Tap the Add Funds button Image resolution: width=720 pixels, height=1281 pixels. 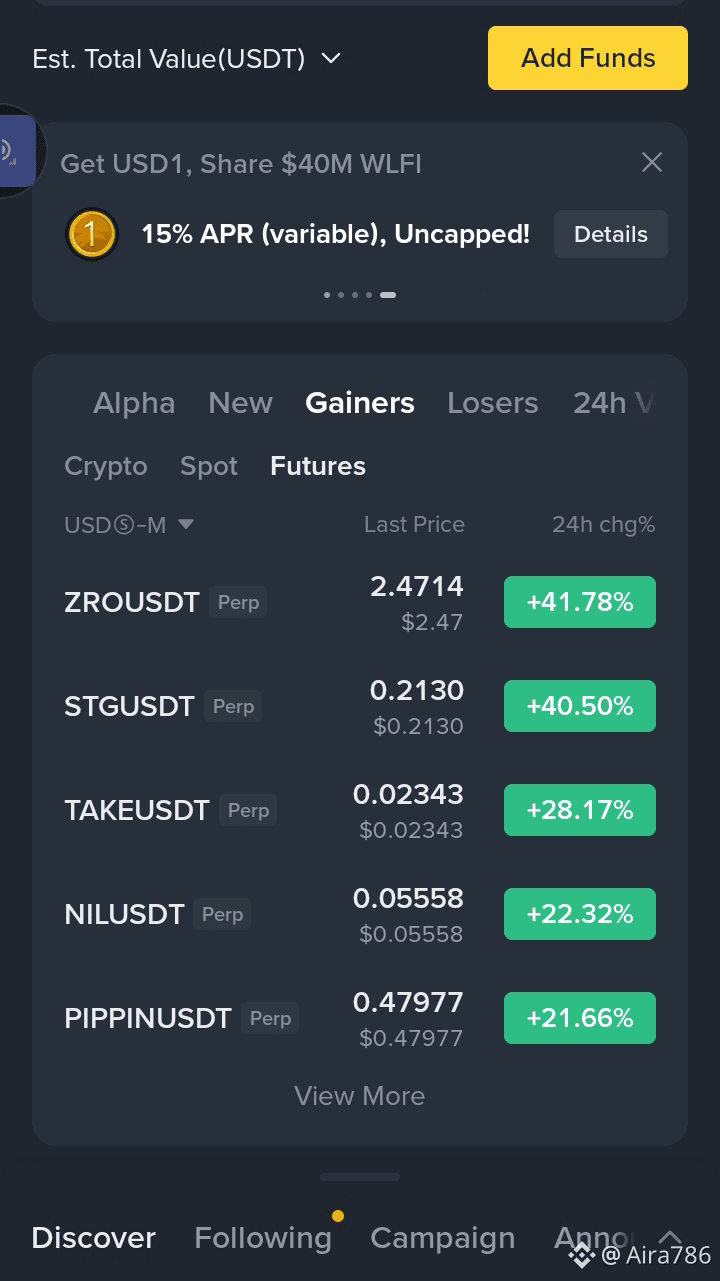tap(587, 58)
